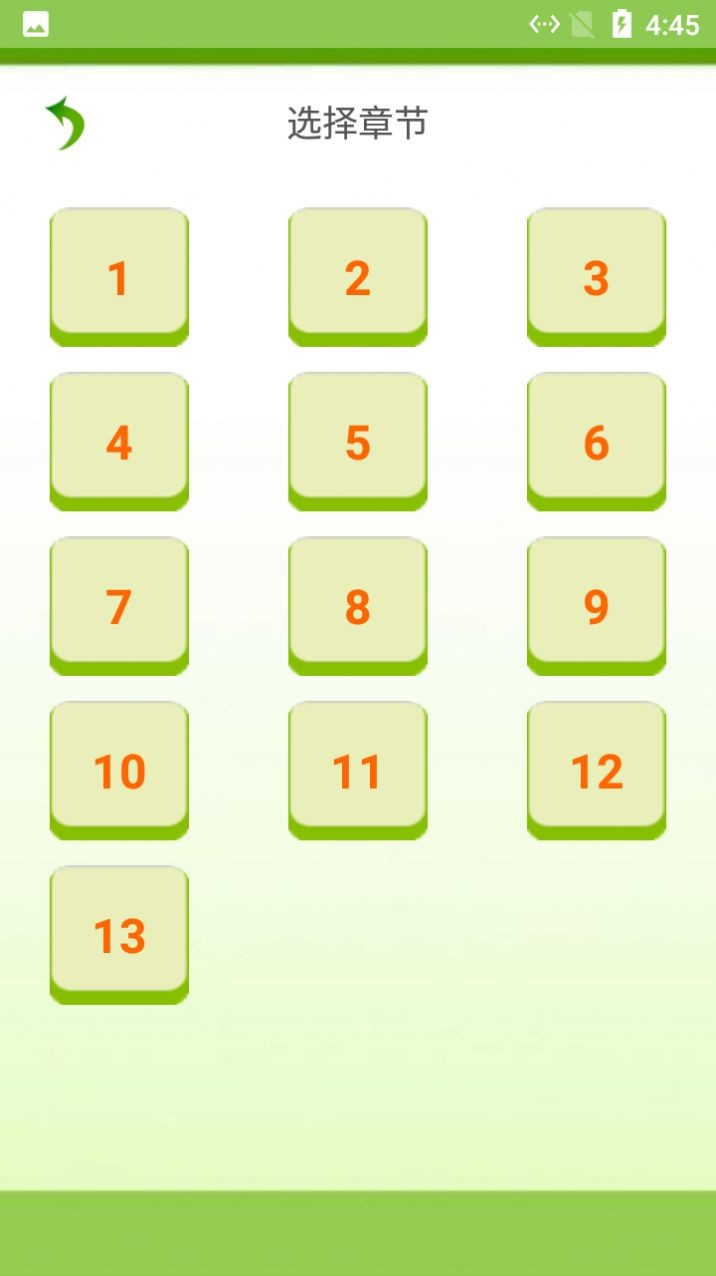Select chapter 10
Screen dimensions: 716x1276
pos(119,770)
